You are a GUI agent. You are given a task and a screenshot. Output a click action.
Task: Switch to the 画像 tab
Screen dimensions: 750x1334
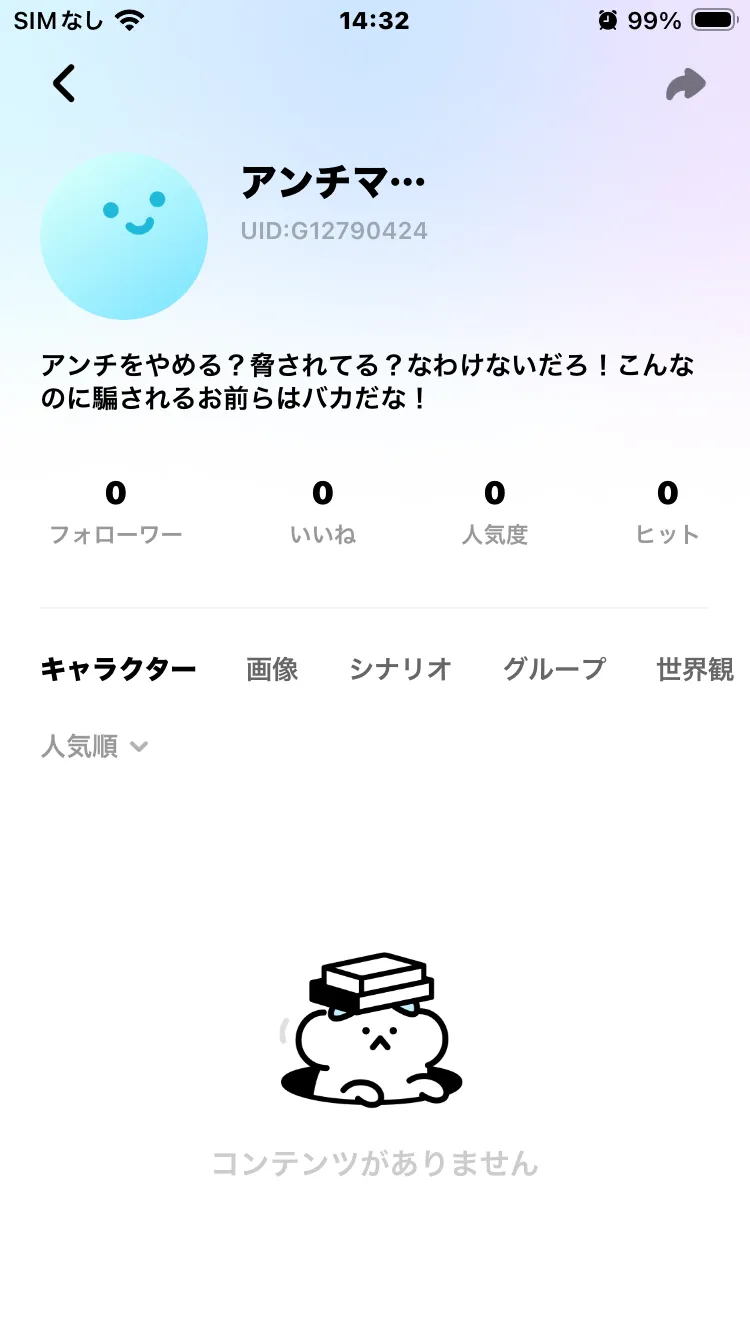(x=272, y=669)
